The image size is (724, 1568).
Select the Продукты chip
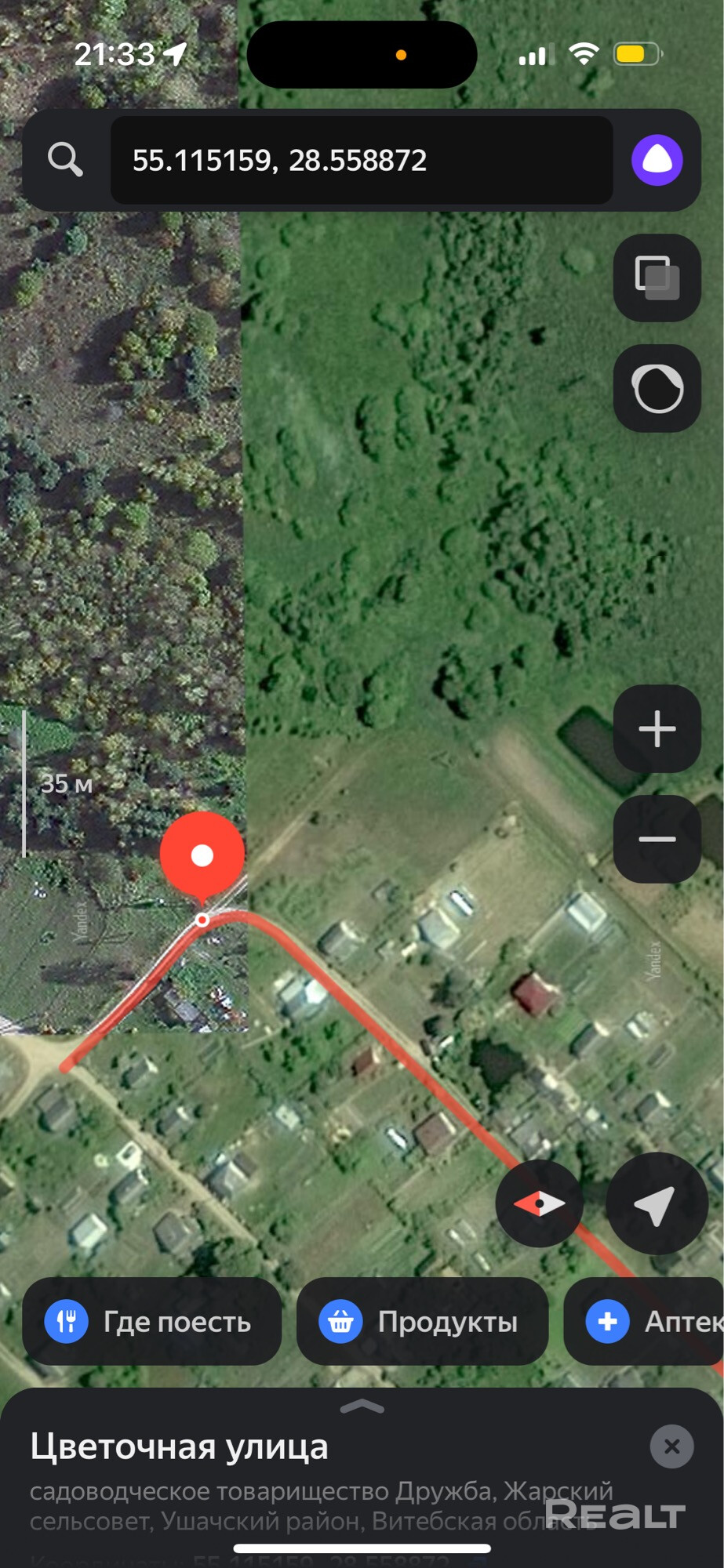(422, 1322)
